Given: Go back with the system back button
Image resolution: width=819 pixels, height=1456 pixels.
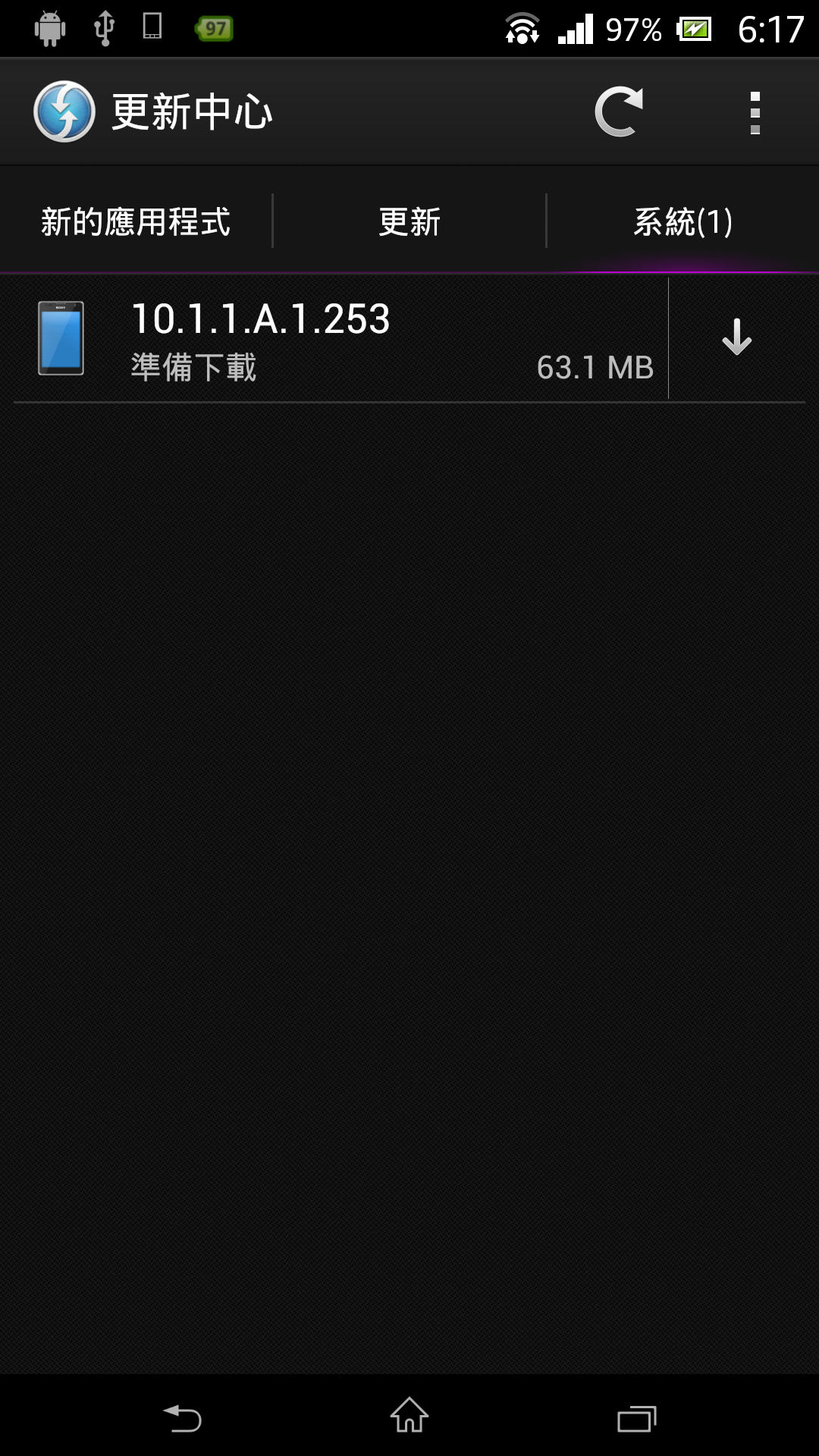Looking at the screenshot, I should pos(183,1417).
